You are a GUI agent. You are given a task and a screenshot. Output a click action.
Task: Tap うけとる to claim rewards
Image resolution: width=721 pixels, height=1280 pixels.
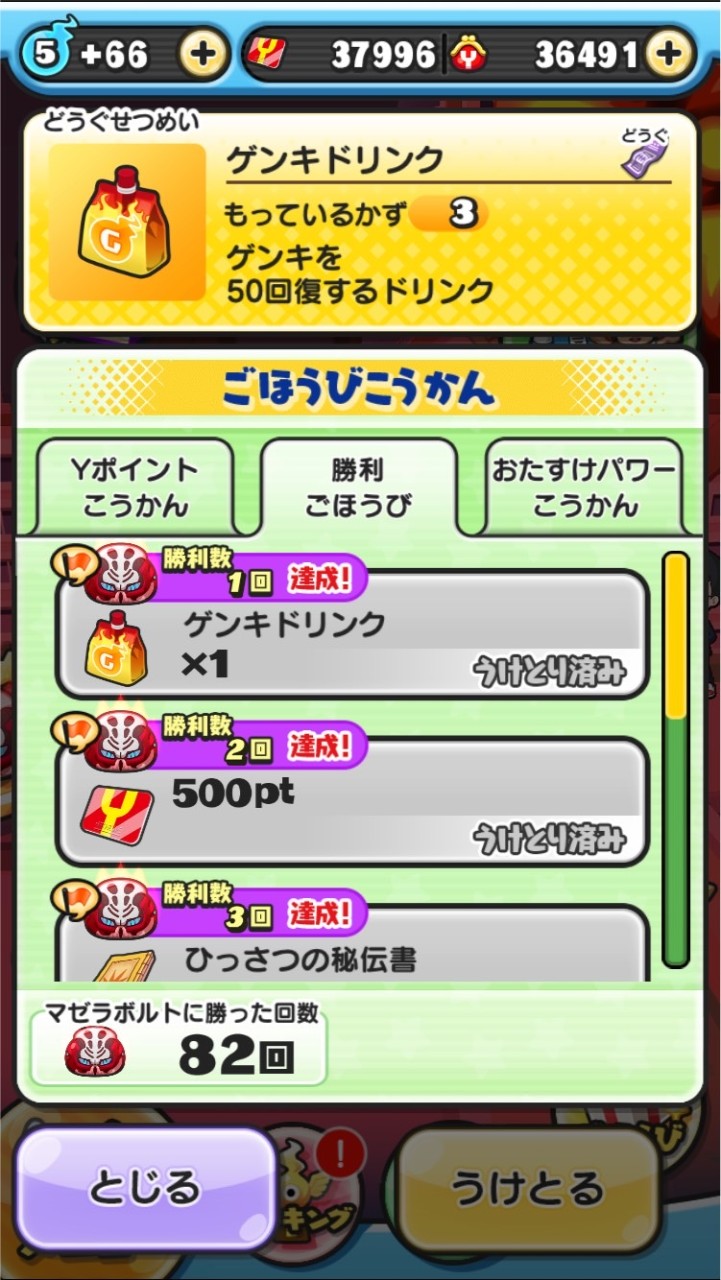click(x=527, y=1187)
